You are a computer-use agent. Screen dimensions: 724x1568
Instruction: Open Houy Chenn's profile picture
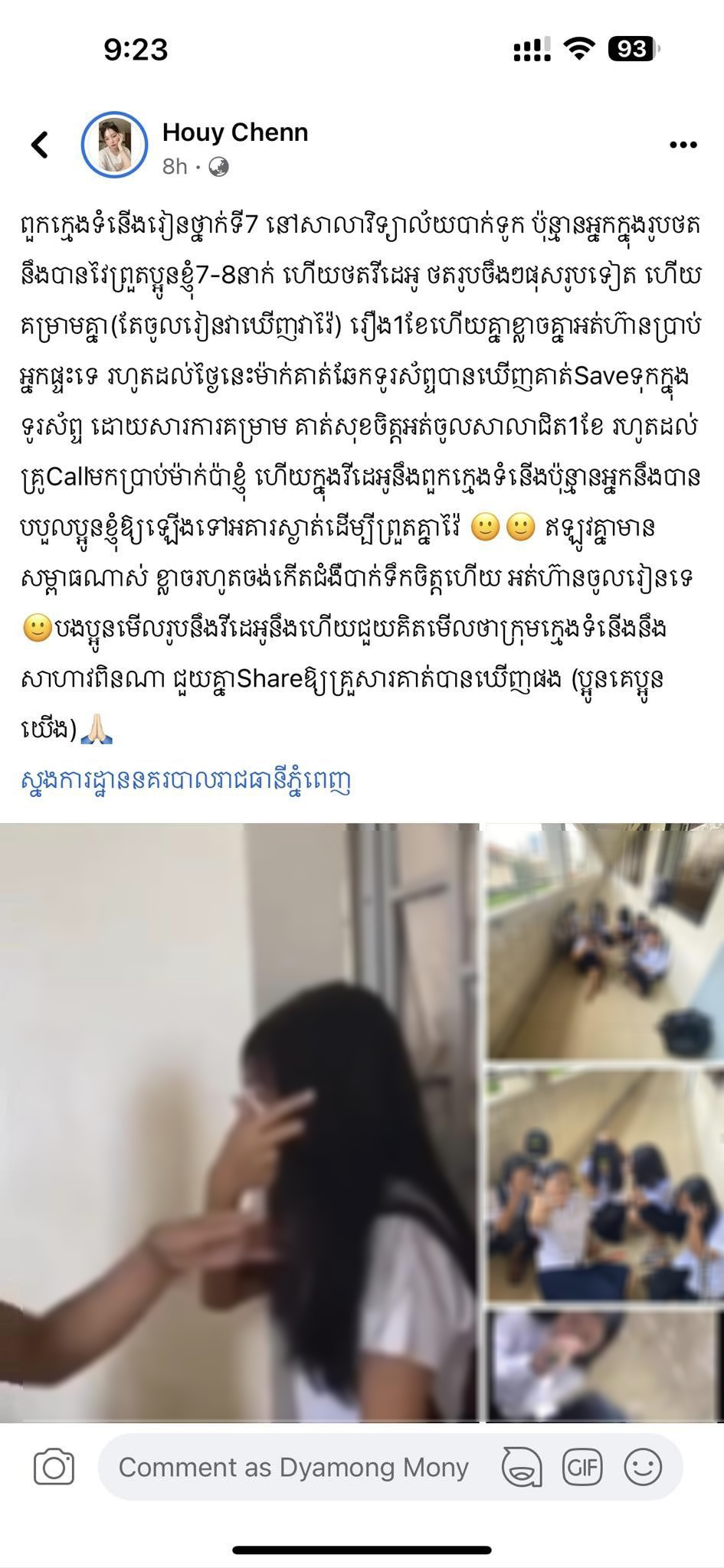114,145
